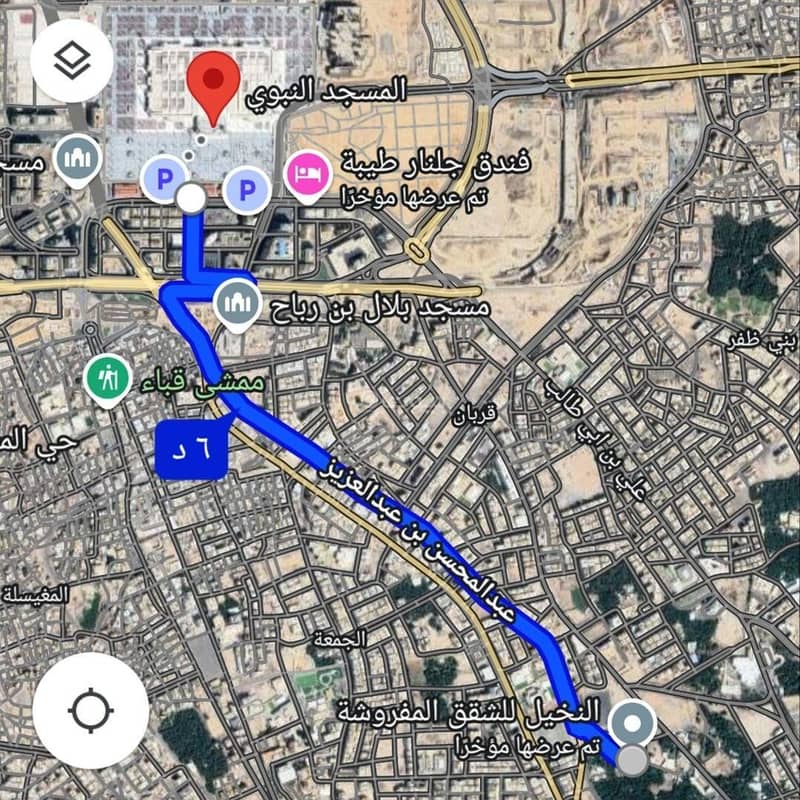Open the ممشى قباء hiking marker
This screenshot has height=800, width=800.
click(x=107, y=379)
